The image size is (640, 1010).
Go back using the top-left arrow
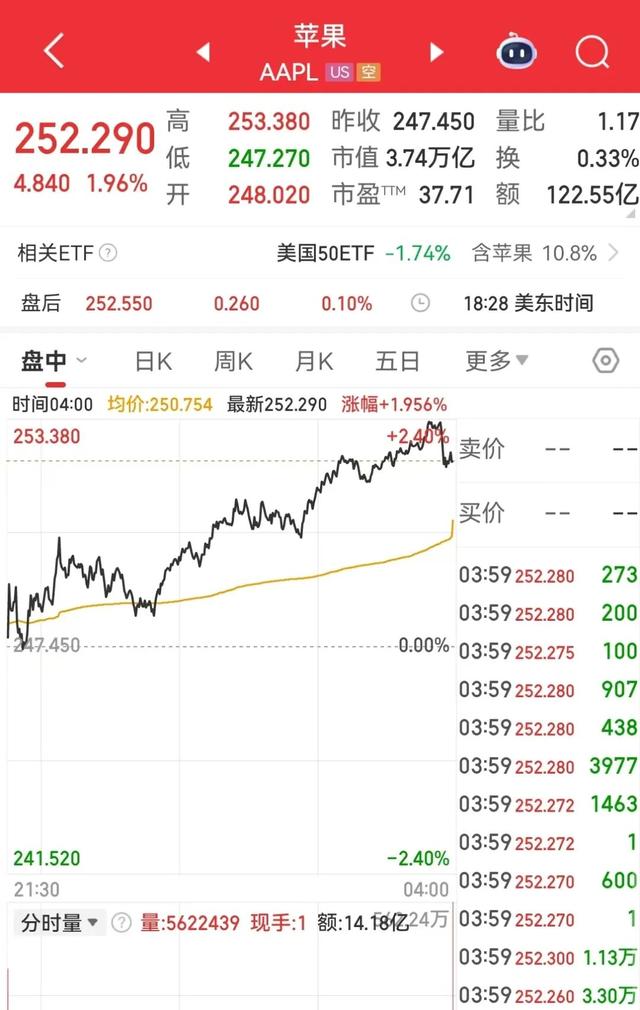point(54,51)
